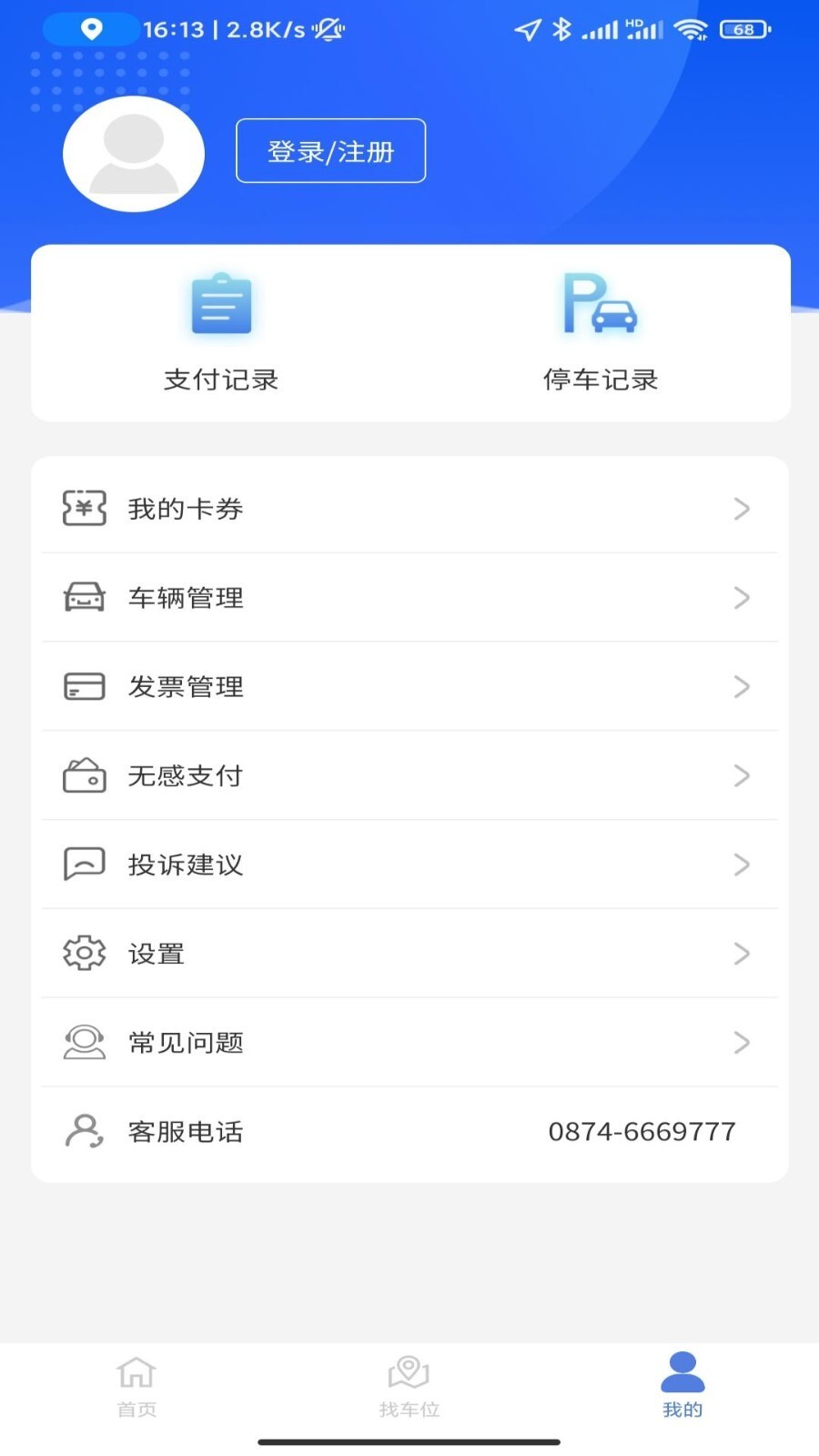
Task: Expand the 设置 row chevron
Action: click(742, 953)
